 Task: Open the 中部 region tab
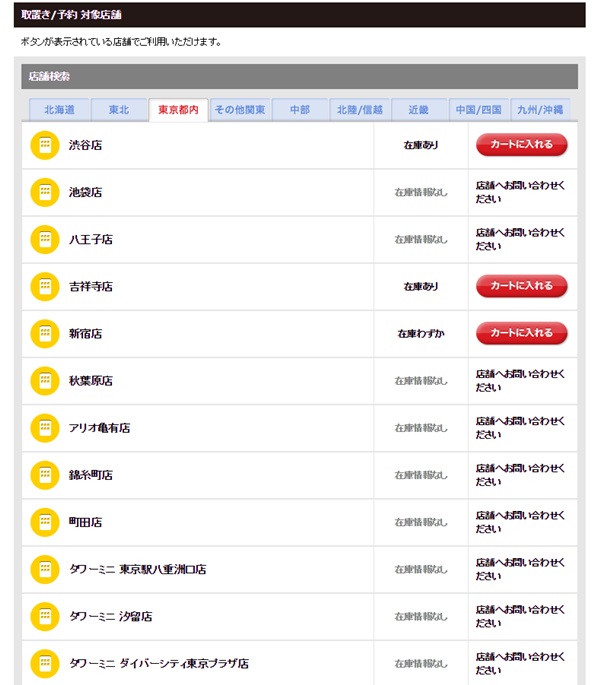click(x=299, y=110)
